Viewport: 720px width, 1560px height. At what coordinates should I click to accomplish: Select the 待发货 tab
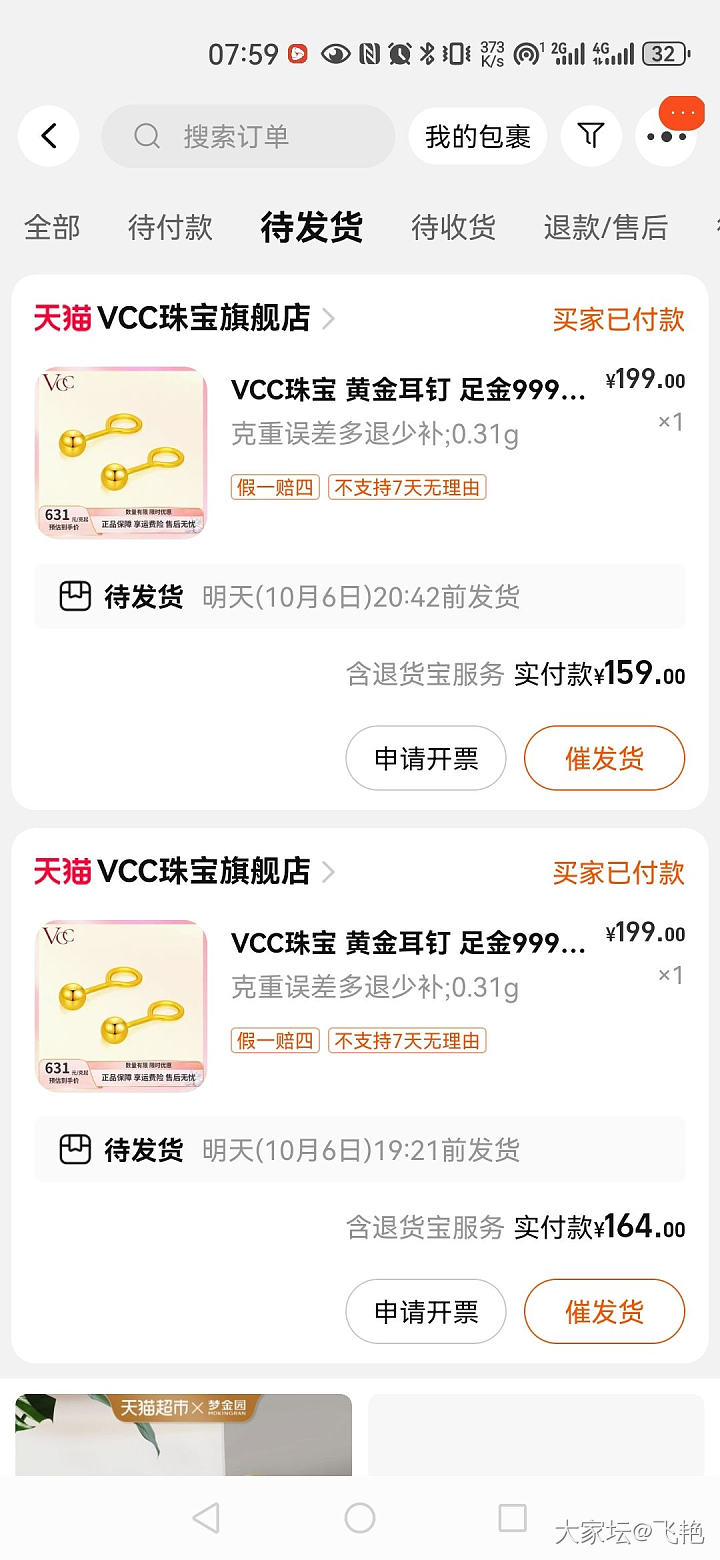click(x=311, y=227)
